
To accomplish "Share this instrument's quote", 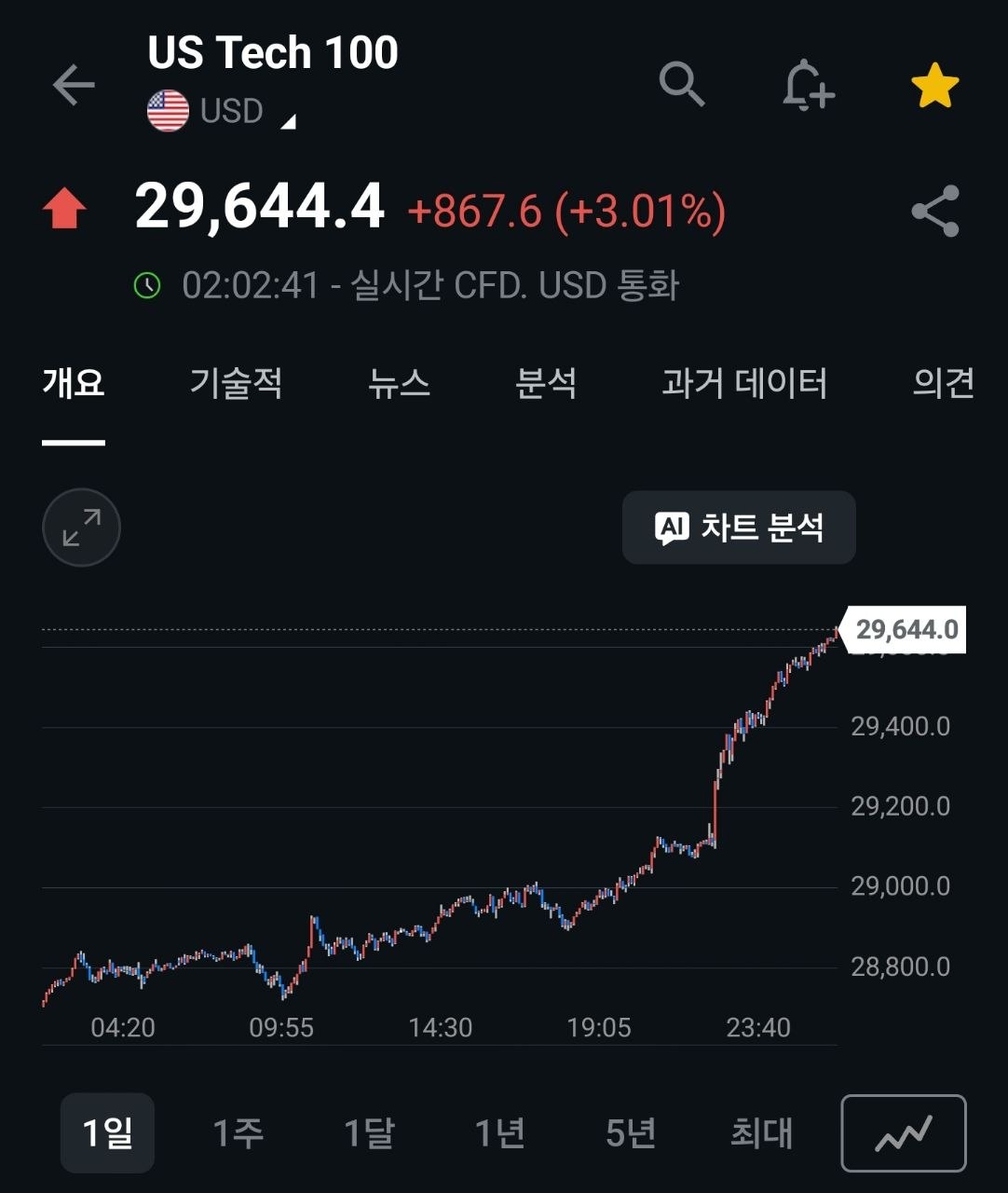I will (x=935, y=211).
